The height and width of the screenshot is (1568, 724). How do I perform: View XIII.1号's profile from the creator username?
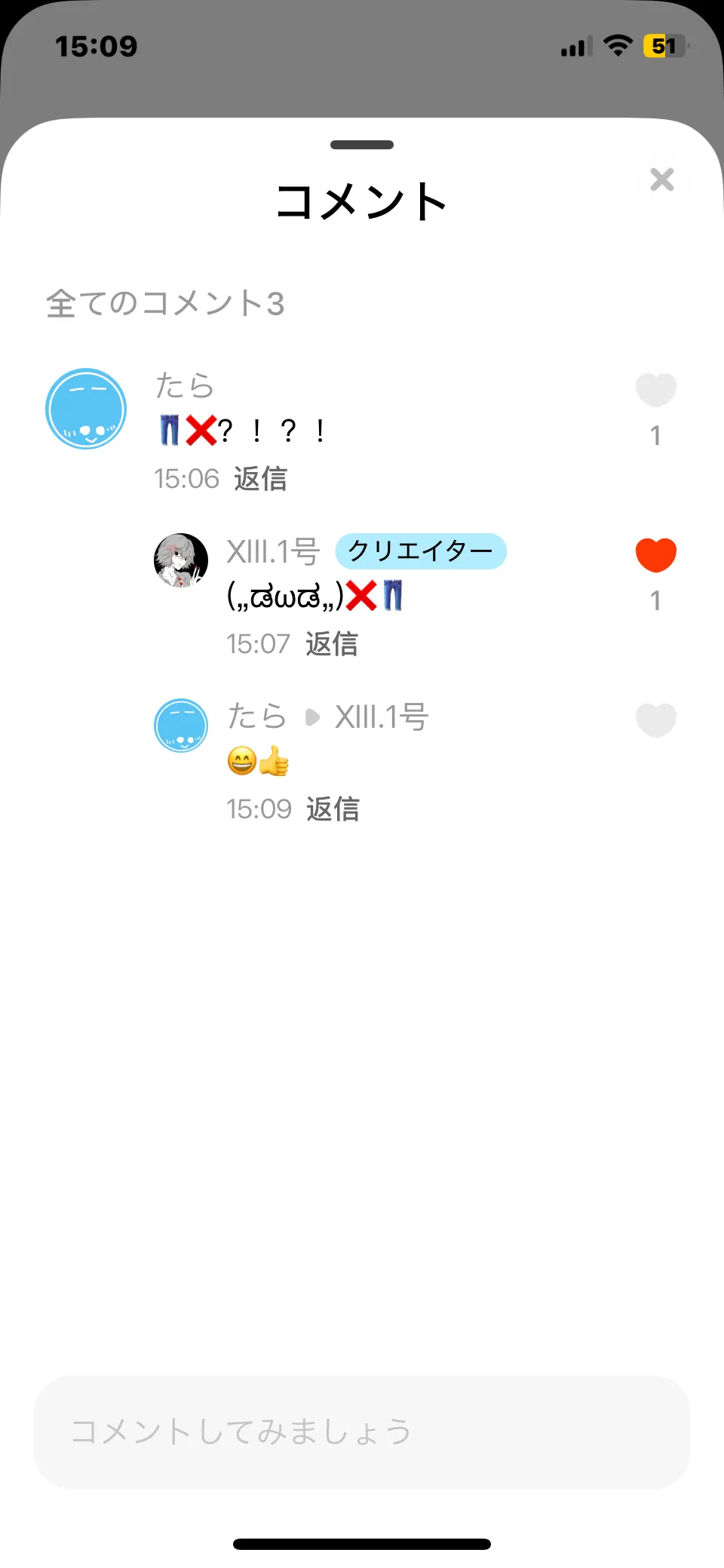[273, 551]
